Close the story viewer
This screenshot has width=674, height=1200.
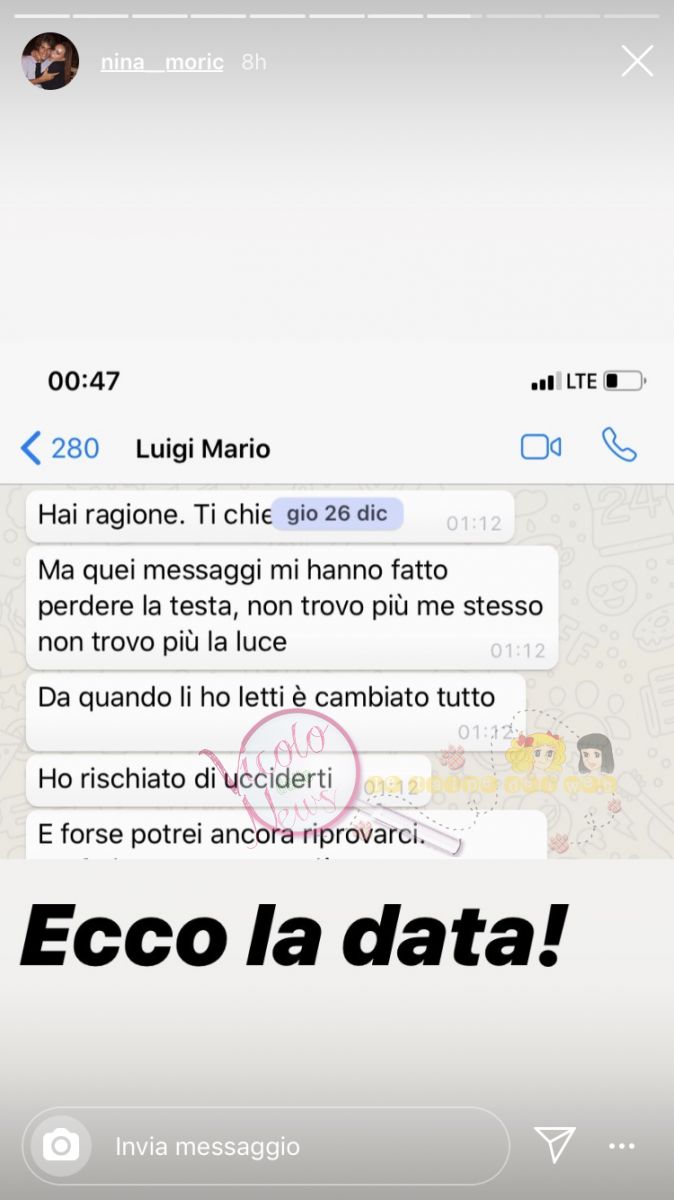tap(637, 62)
